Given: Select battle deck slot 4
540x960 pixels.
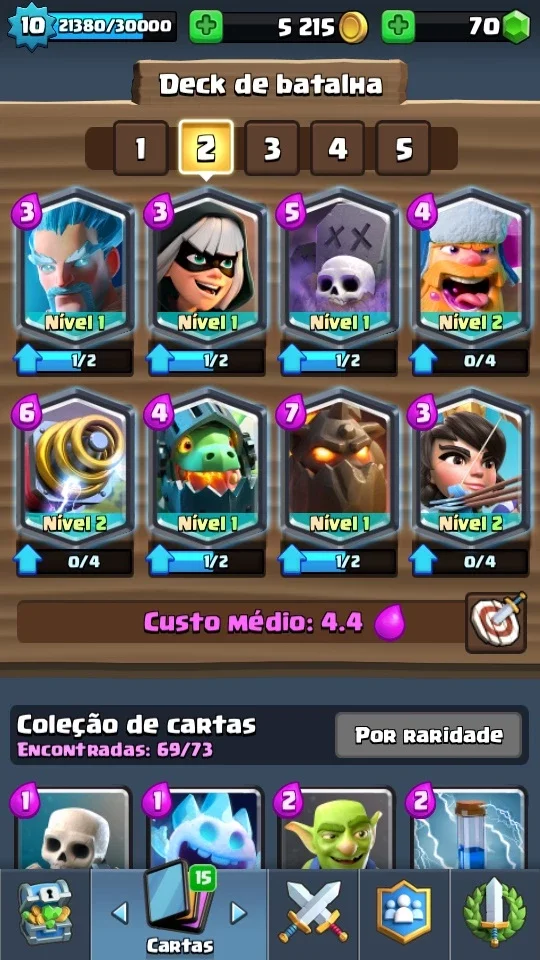Looking at the screenshot, I should (337, 148).
